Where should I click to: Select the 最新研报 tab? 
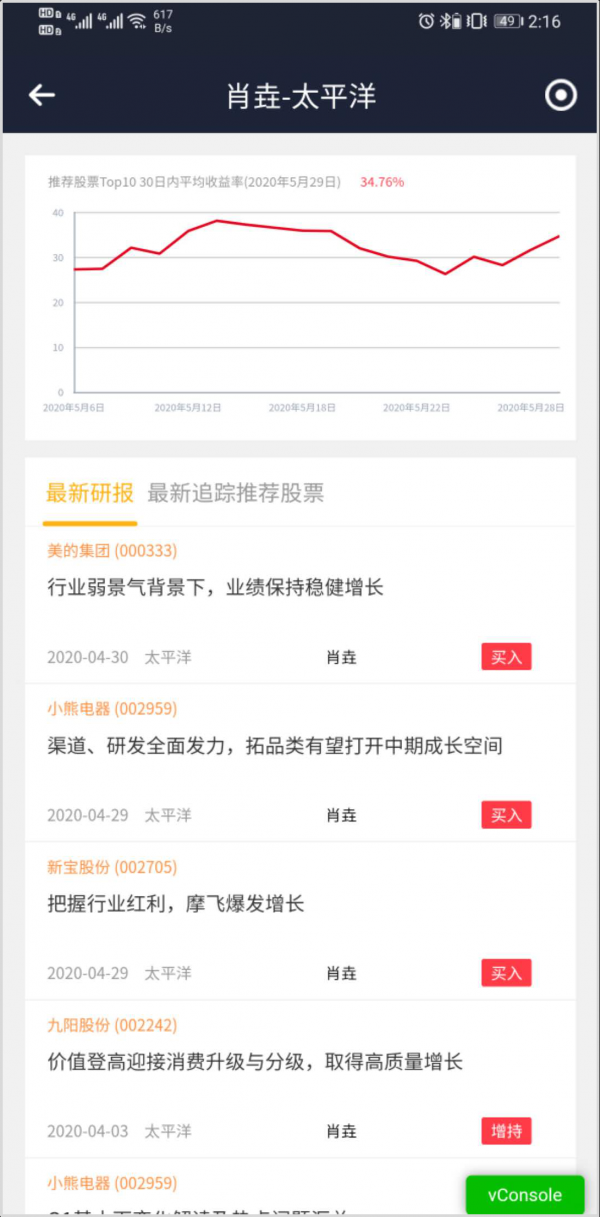pos(90,493)
